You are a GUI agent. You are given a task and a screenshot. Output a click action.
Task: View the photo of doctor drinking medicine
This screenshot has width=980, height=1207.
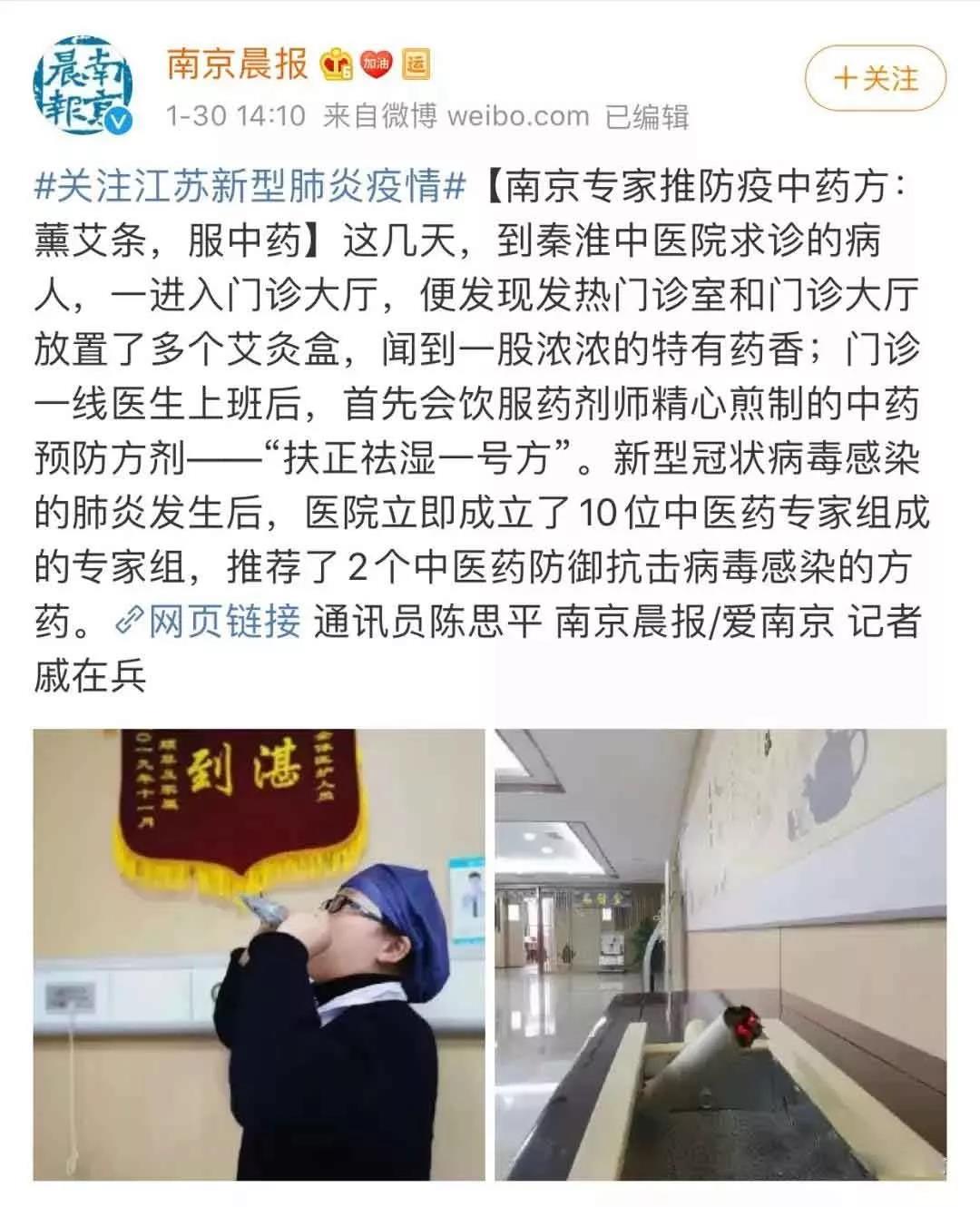pos(259,954)
